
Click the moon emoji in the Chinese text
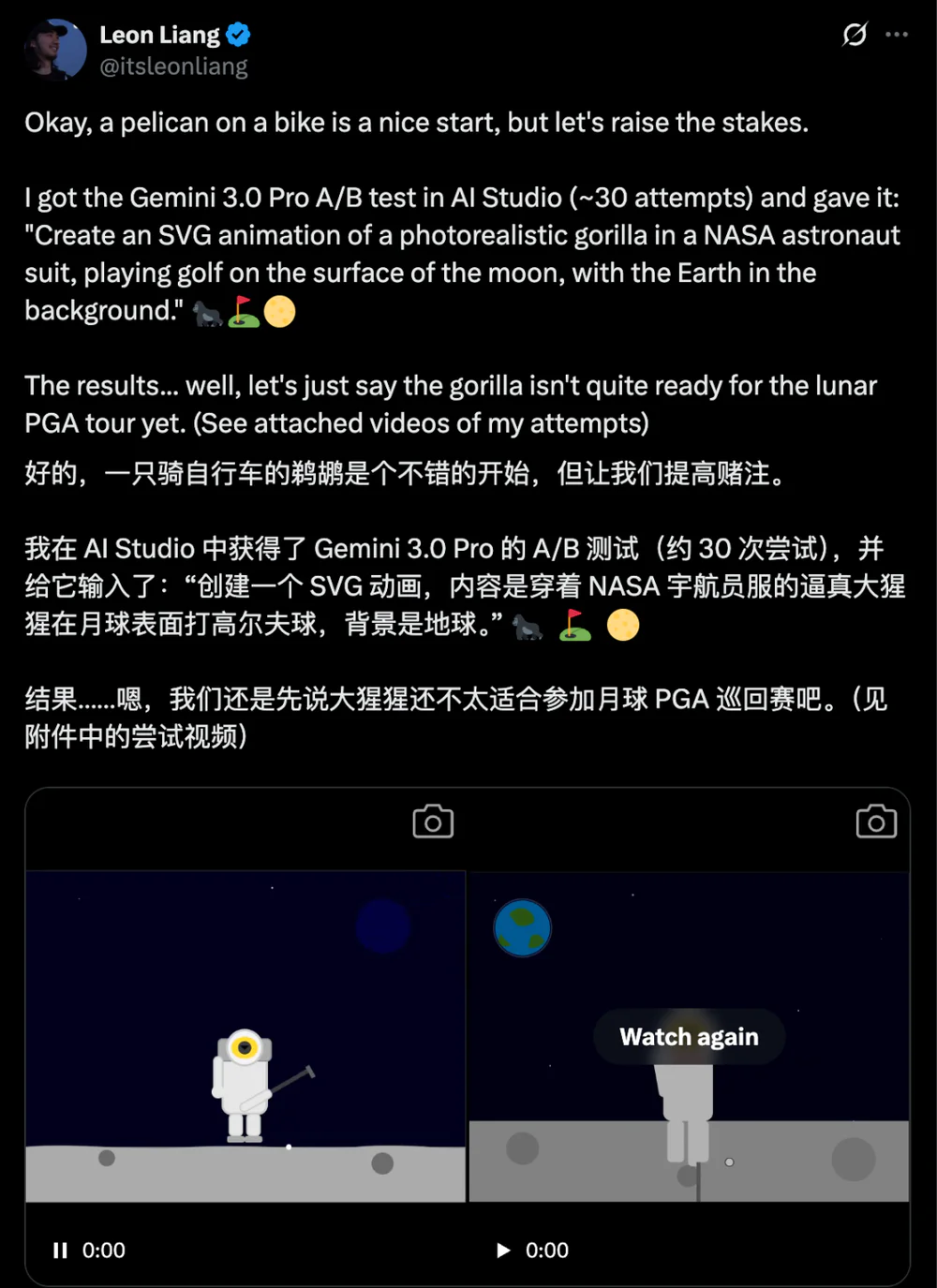621,624
